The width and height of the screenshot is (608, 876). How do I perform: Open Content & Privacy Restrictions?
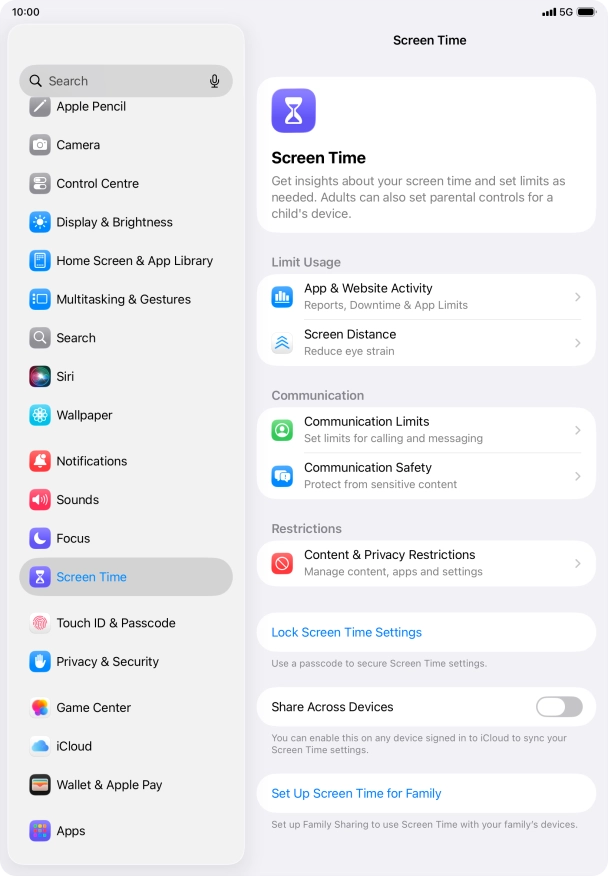(x=426, y=563)
